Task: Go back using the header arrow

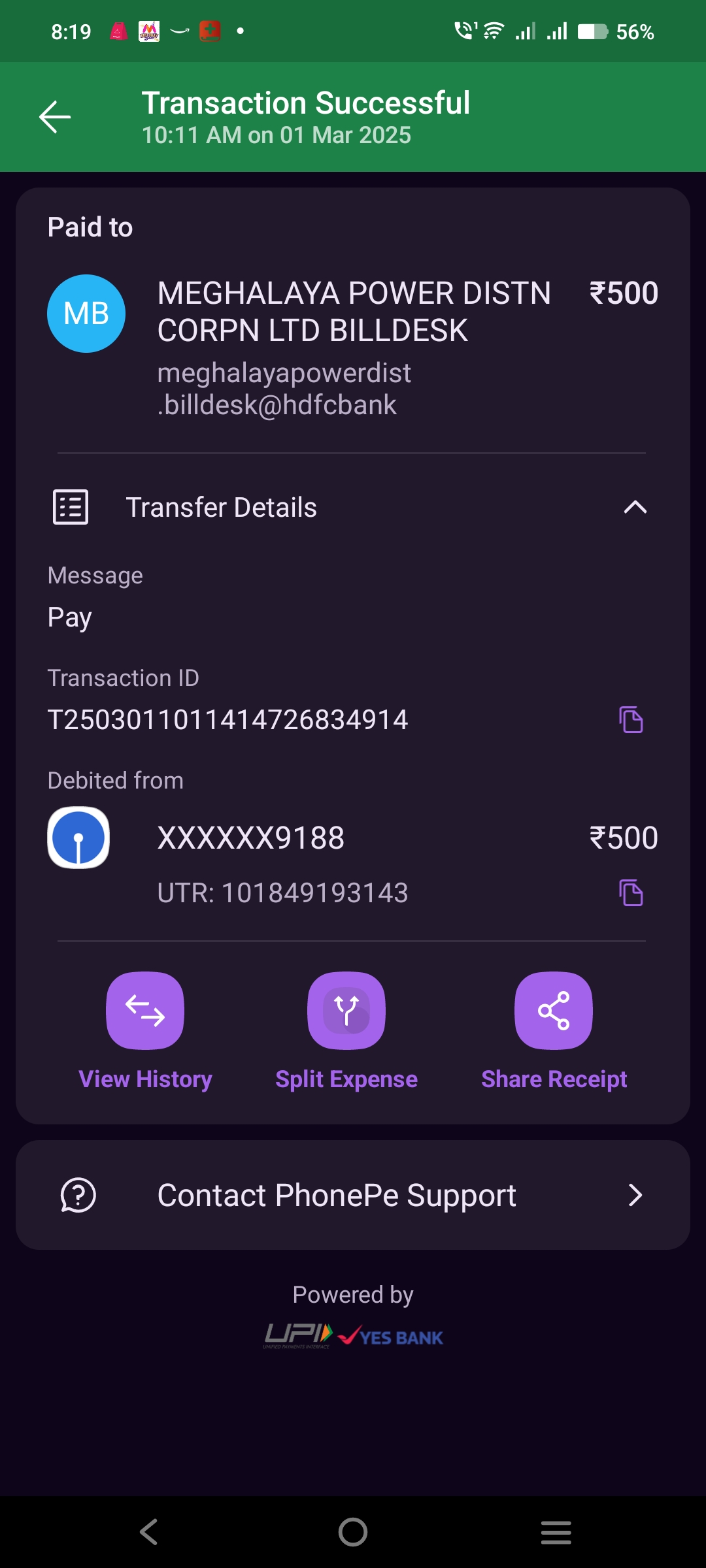Action: 55,118
